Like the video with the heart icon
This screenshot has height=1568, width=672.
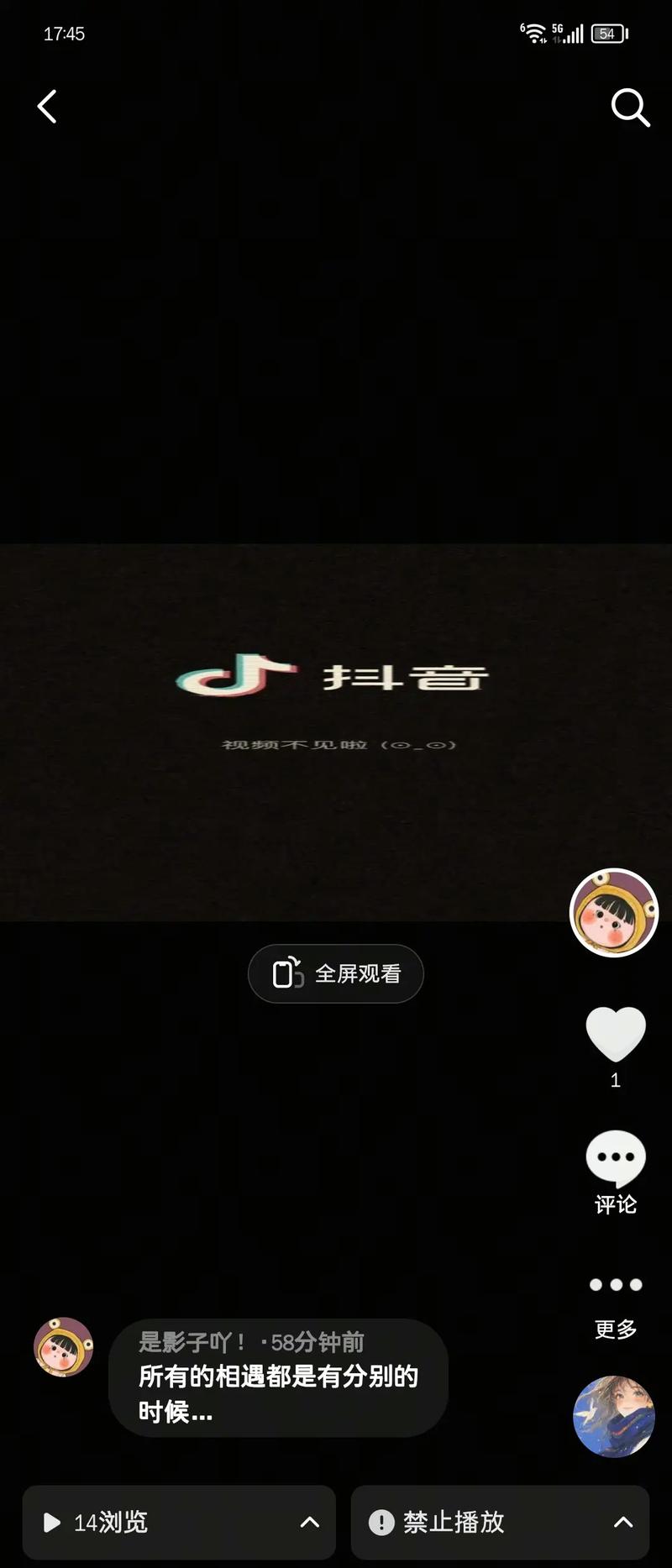click(x=615, y=1033)
